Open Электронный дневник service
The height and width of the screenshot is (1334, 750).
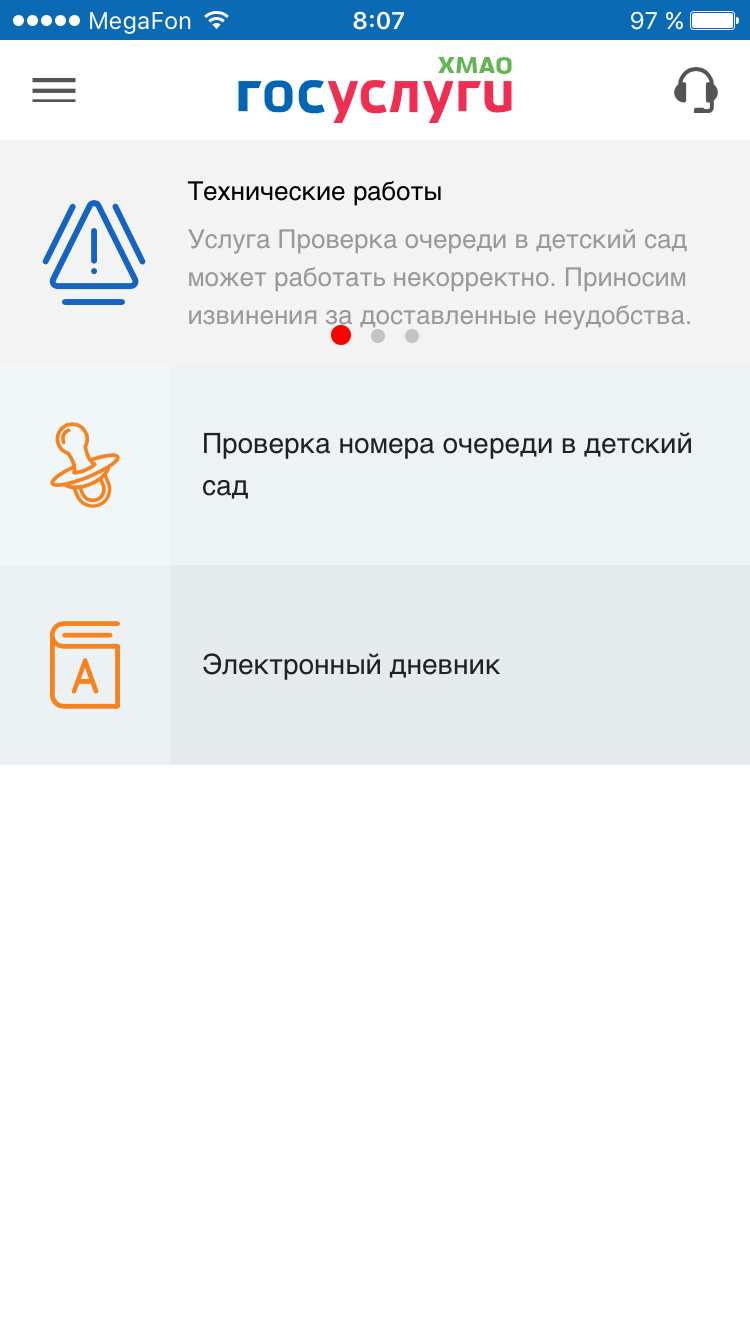coord(350,664)
